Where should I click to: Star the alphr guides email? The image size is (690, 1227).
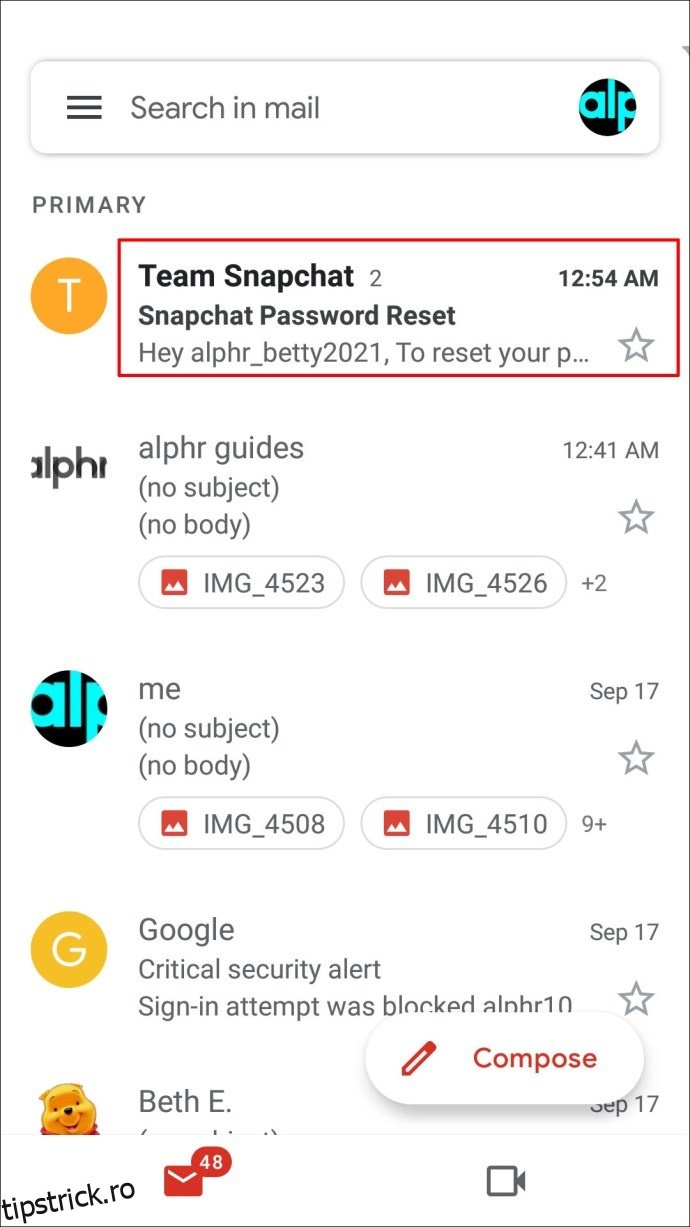pyautogui.click(x=636, y=518)
